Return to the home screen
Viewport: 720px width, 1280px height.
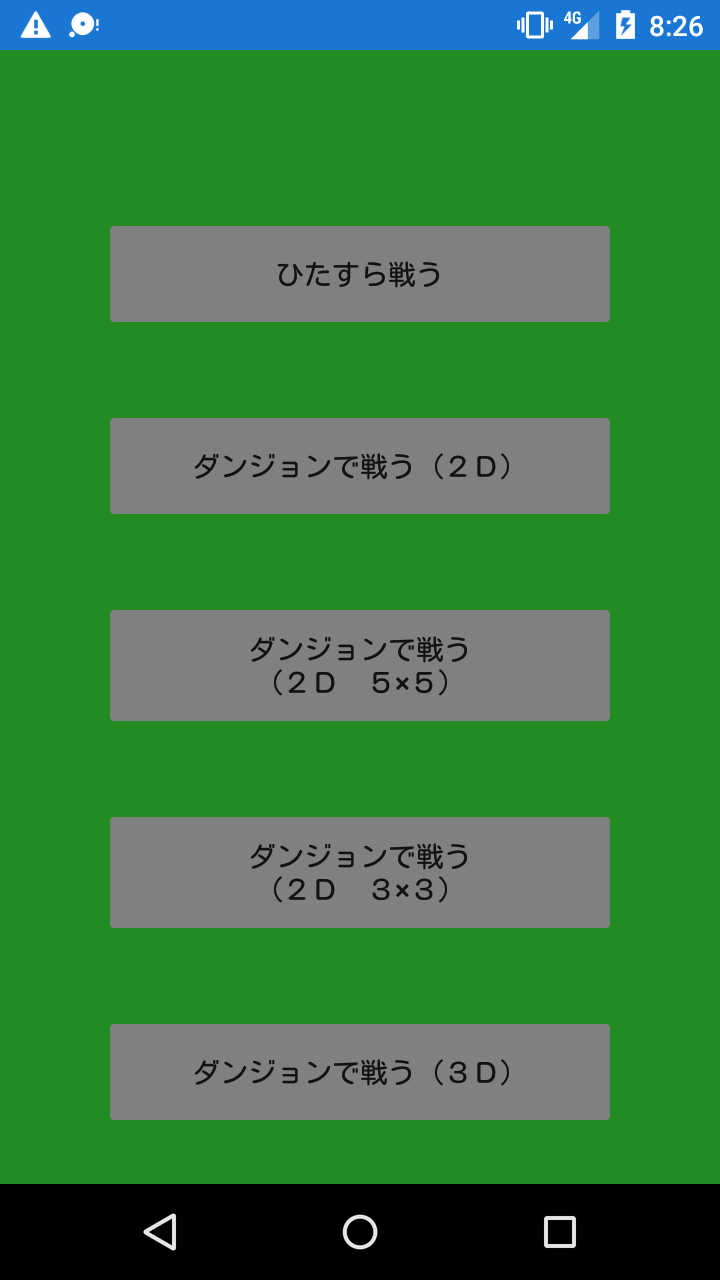click(x=360, y=1232)
